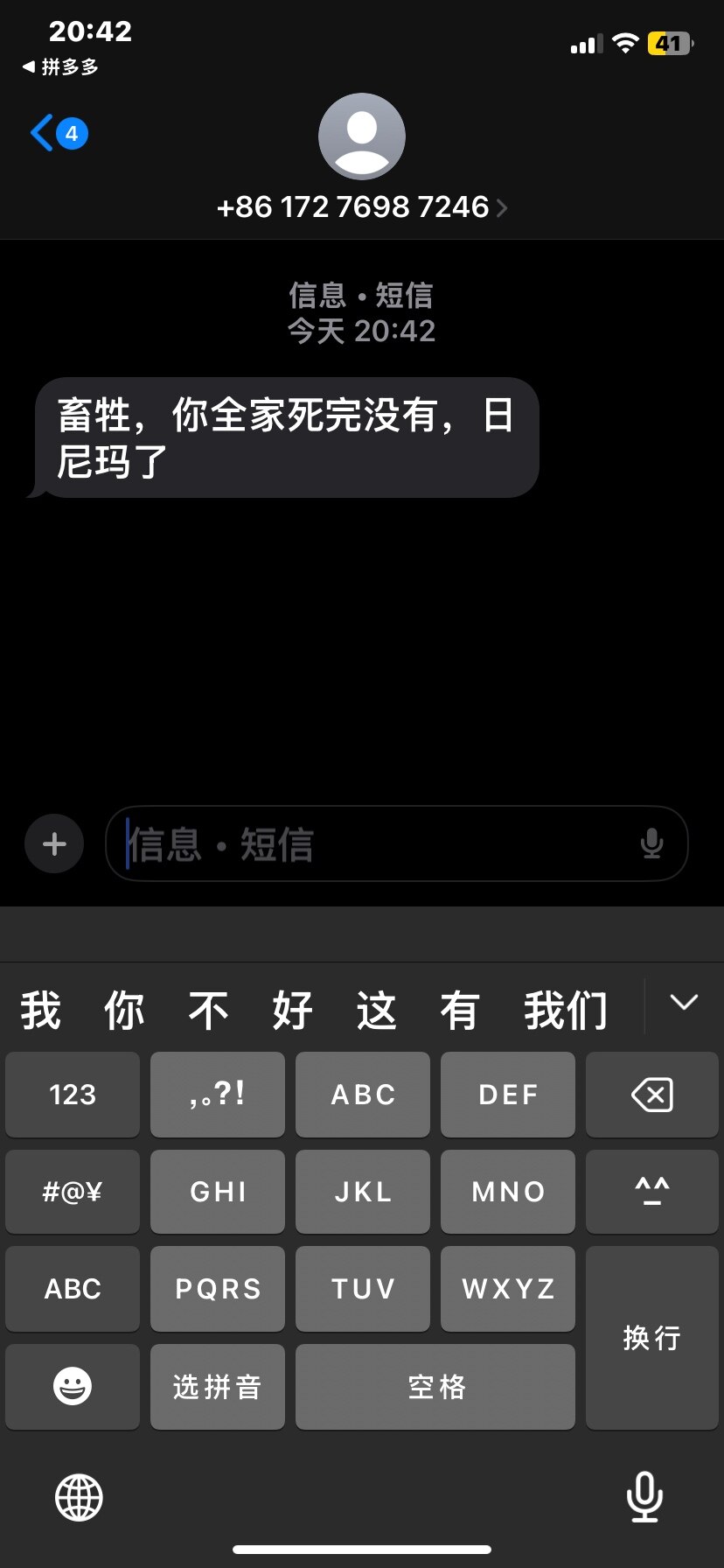Image resolution: width=724 pixels, height=1568 pixels.
Task: Open the ^^ emoticon key
Action: point(651,1192)
